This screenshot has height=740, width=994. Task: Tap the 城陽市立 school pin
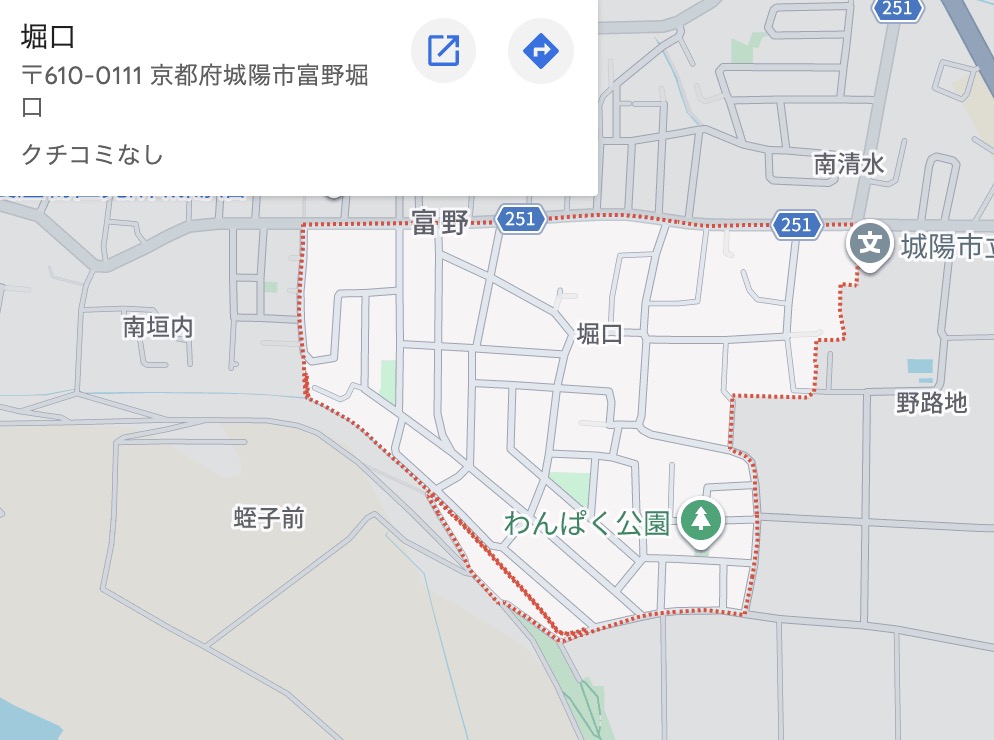pyautogui.click(x=871, y=243)
